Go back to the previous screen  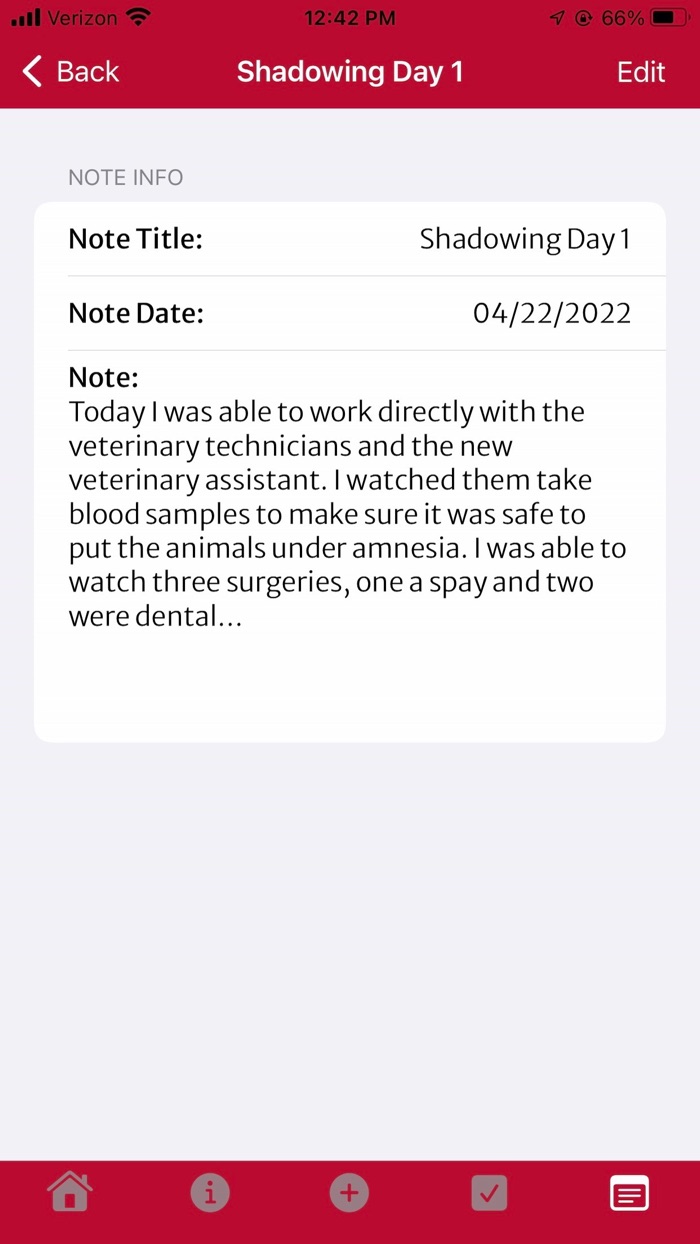tap(70, 72)
